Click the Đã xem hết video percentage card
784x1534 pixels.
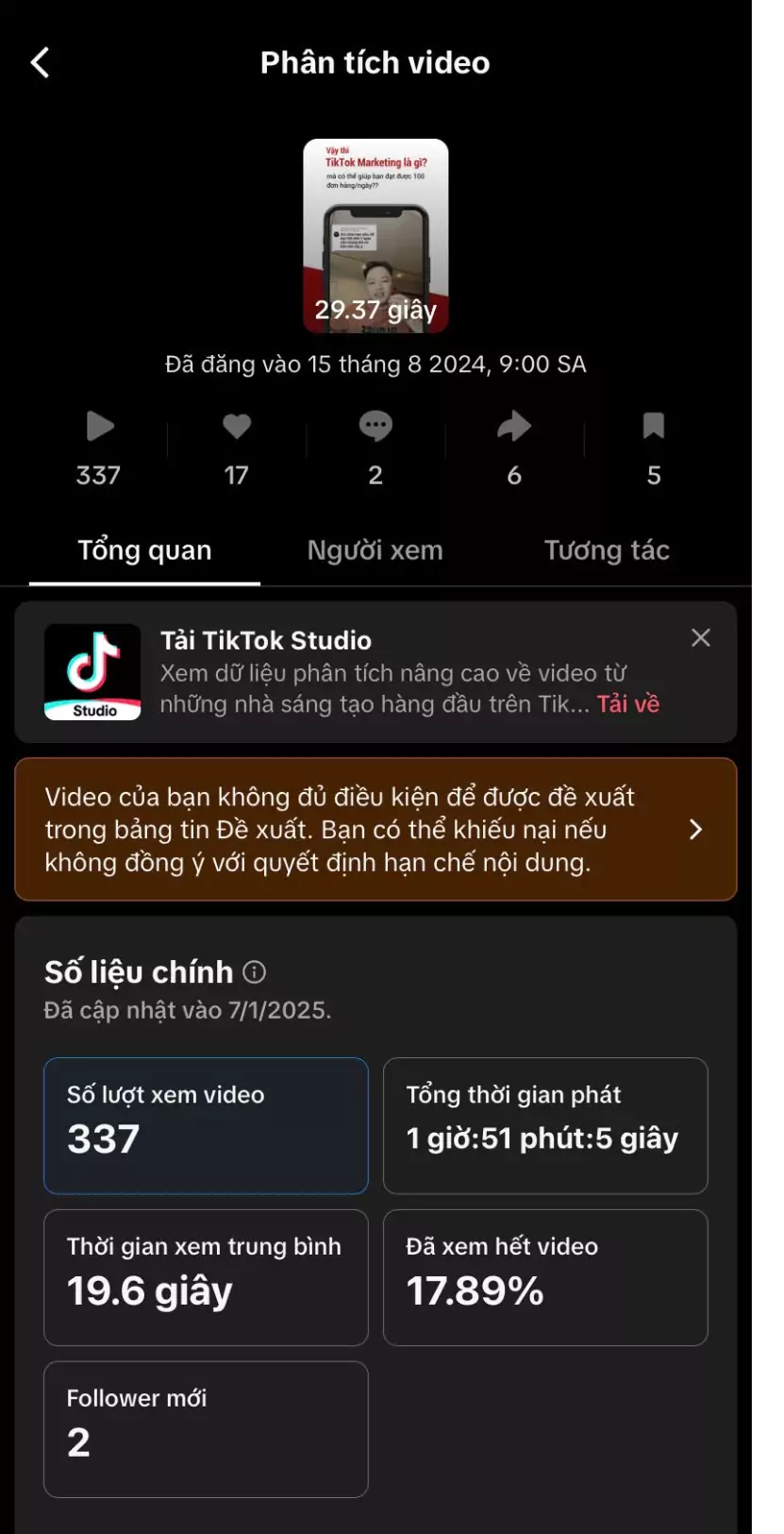pyautogui.click(x=545, y=1276)
